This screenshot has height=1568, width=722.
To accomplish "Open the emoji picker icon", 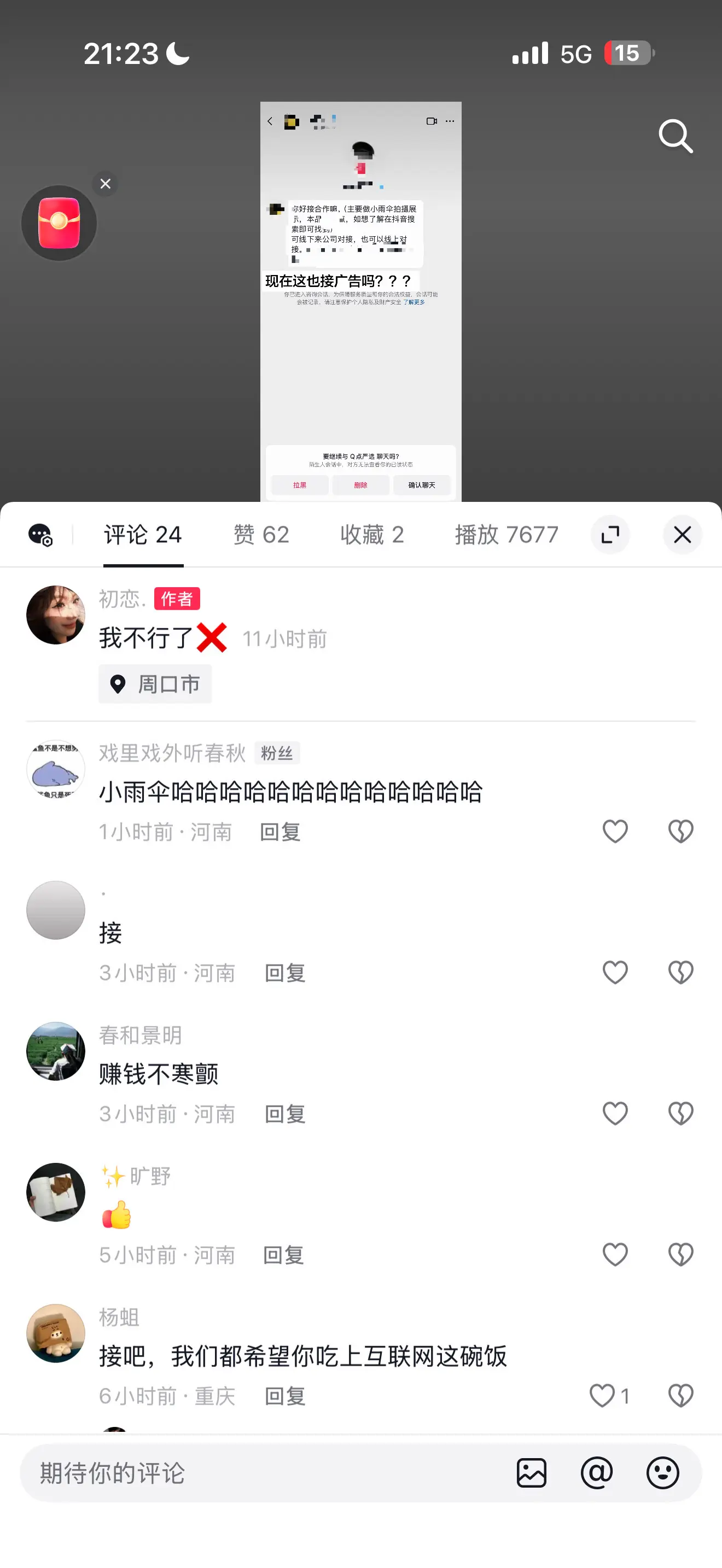I will [x=661, y=1473].
